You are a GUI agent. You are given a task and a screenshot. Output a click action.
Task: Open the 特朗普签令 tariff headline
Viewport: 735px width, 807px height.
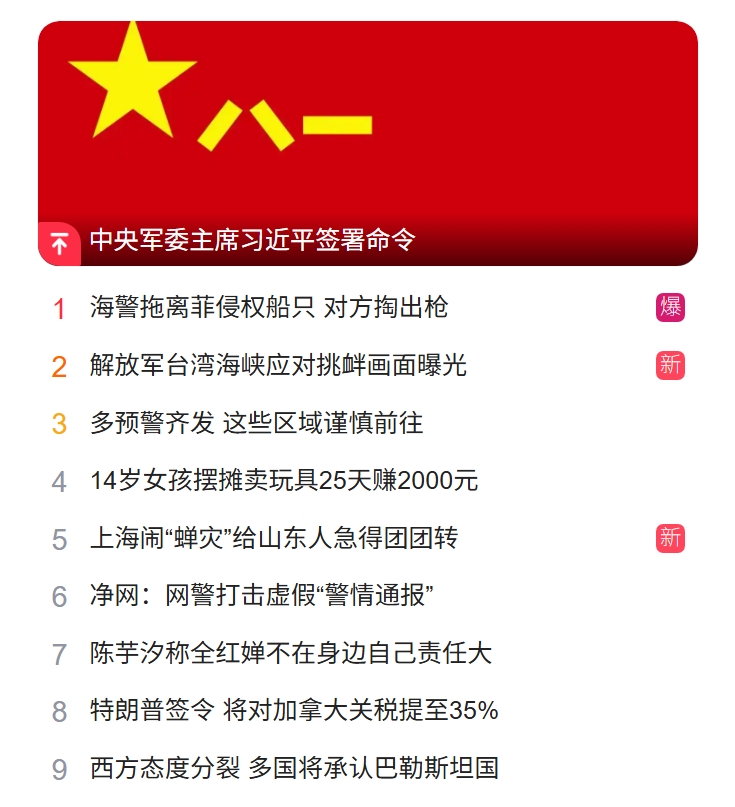pyautogui.click(x=290, y=708)
